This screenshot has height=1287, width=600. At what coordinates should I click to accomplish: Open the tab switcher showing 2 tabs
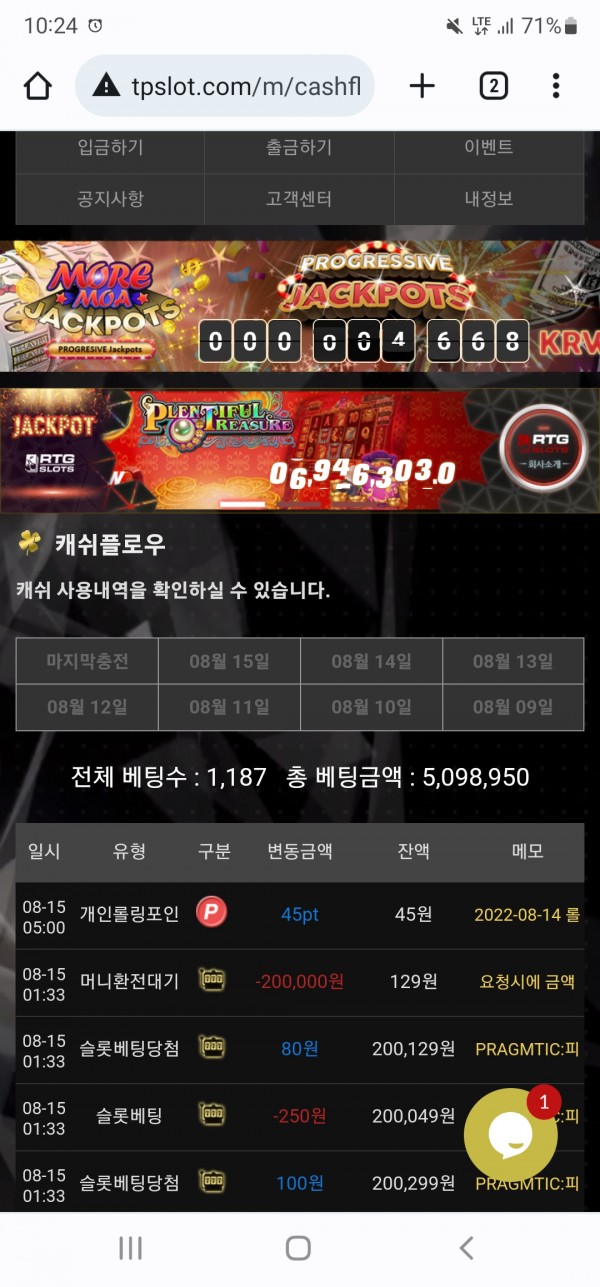coord(492,87)
